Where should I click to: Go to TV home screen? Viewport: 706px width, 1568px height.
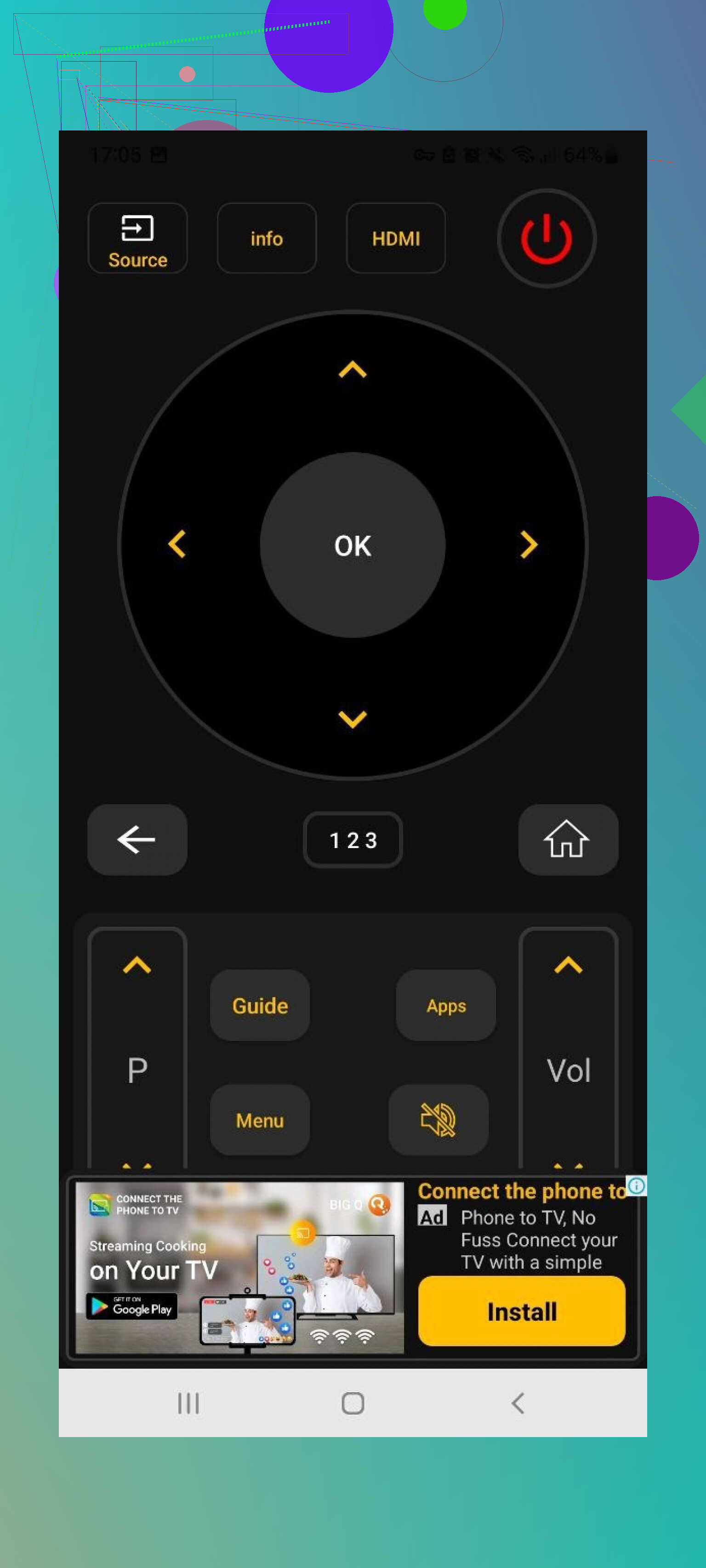click(567, 839)
